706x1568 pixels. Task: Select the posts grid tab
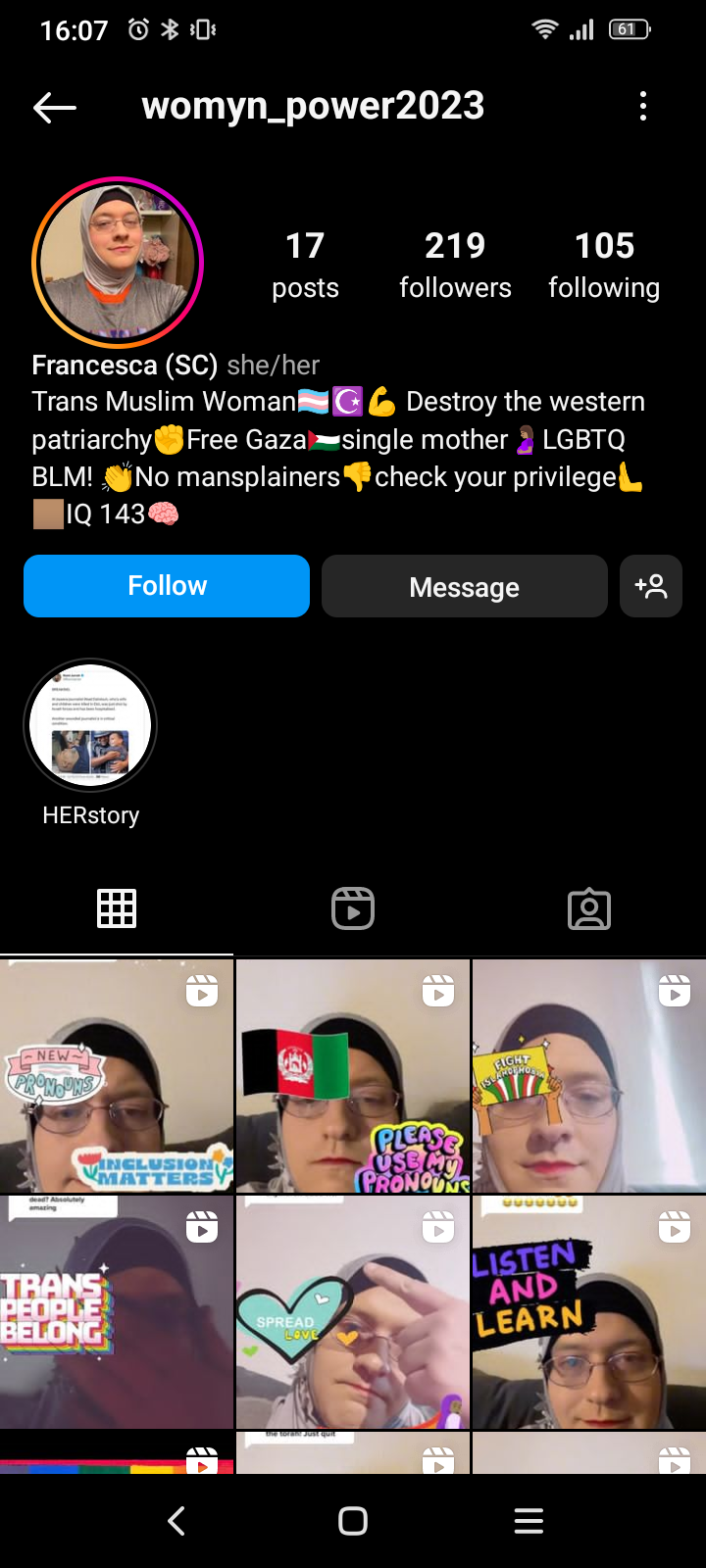tap(118, 907)
